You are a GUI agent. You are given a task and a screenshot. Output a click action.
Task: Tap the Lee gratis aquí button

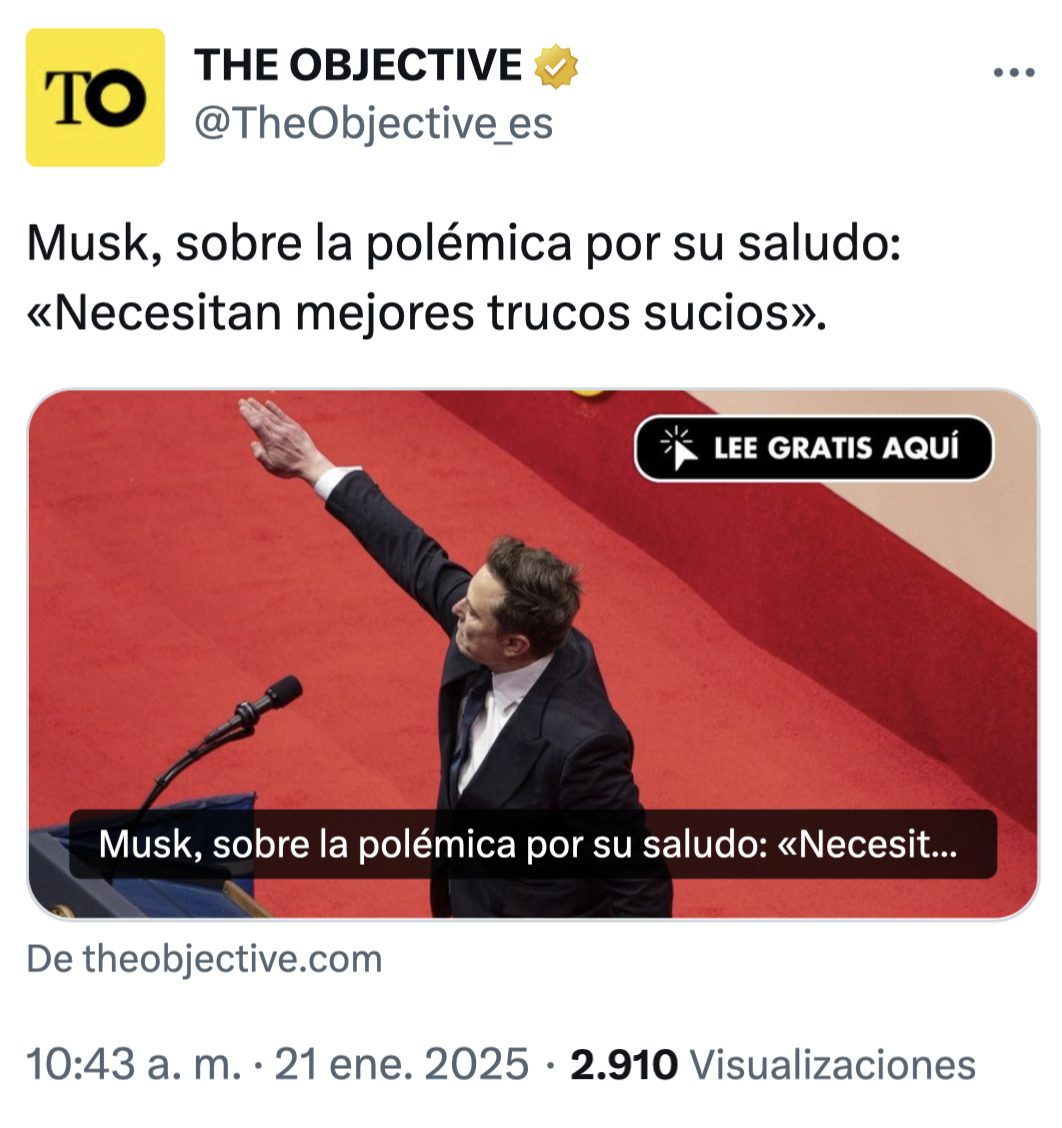[813, 448]
